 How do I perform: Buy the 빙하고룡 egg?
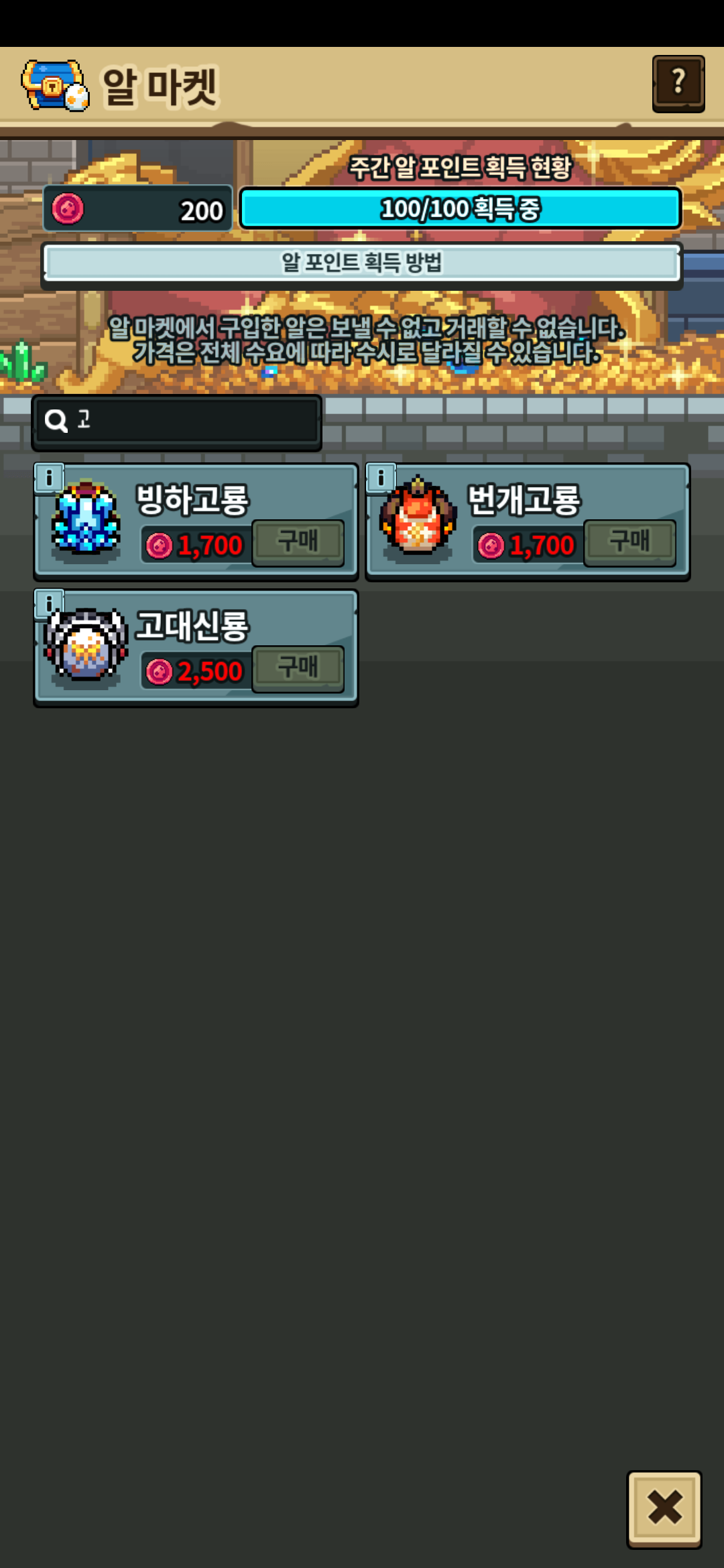(x=298, y=543)
